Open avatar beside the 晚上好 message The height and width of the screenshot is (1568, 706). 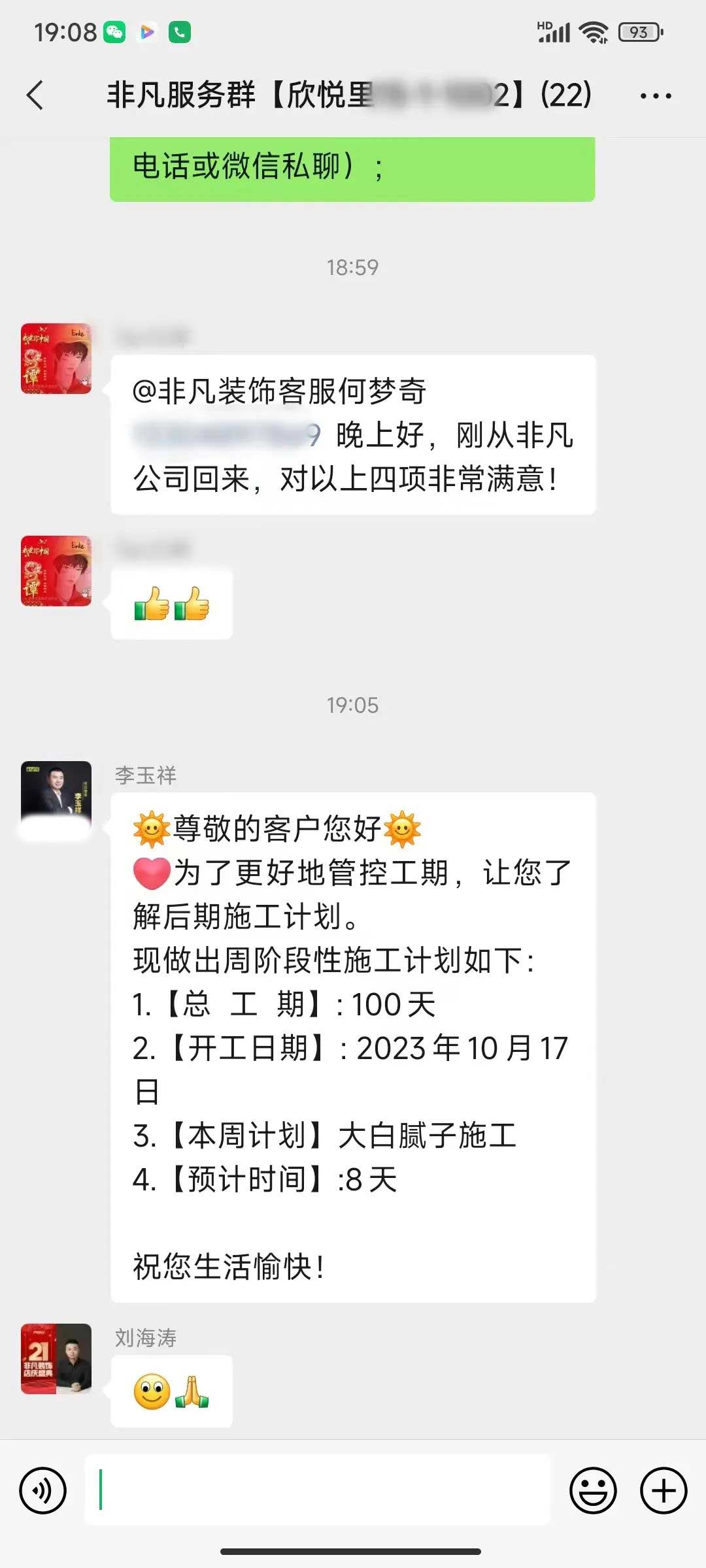[x=56, y=359]
